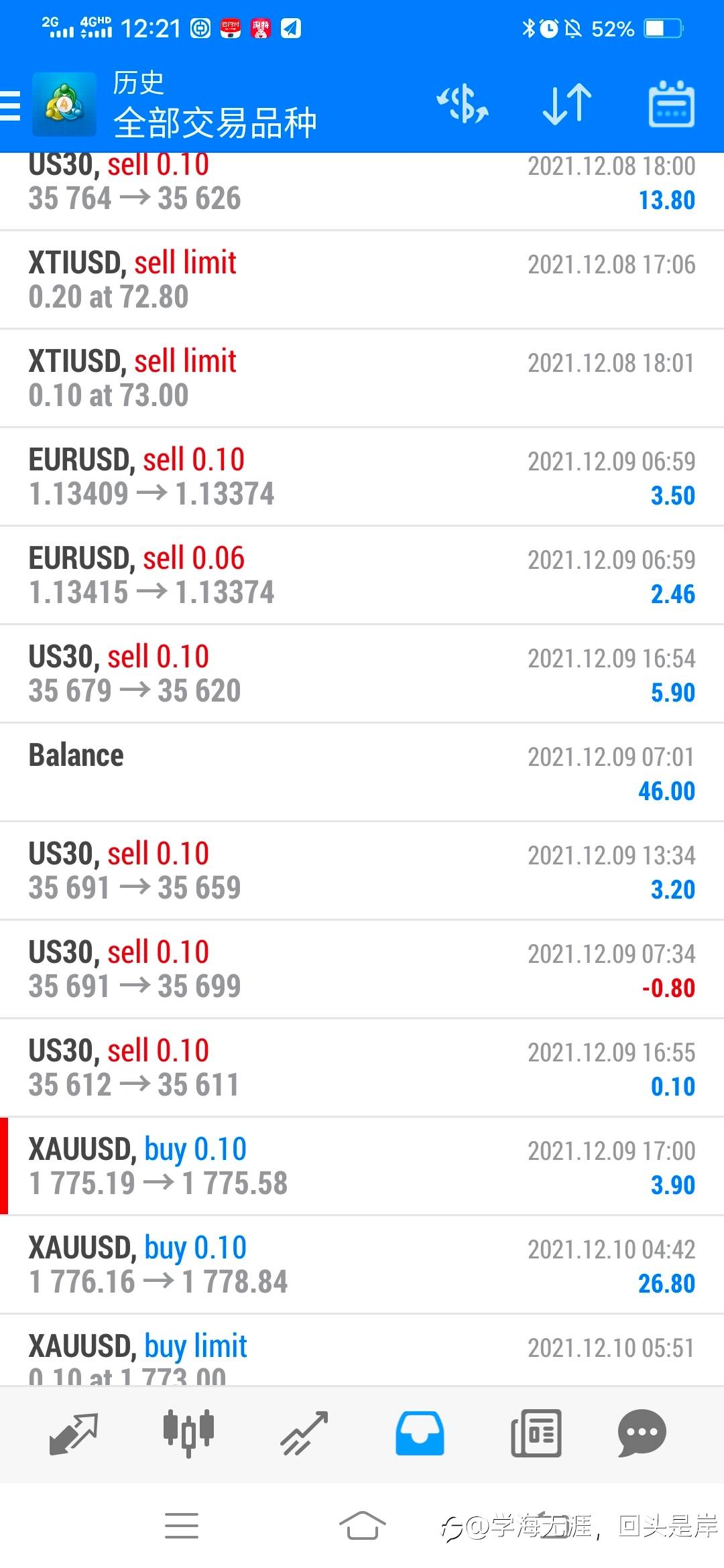Expand EURUSD sell 0.06 trade with profit 2.46

(362, 576)
